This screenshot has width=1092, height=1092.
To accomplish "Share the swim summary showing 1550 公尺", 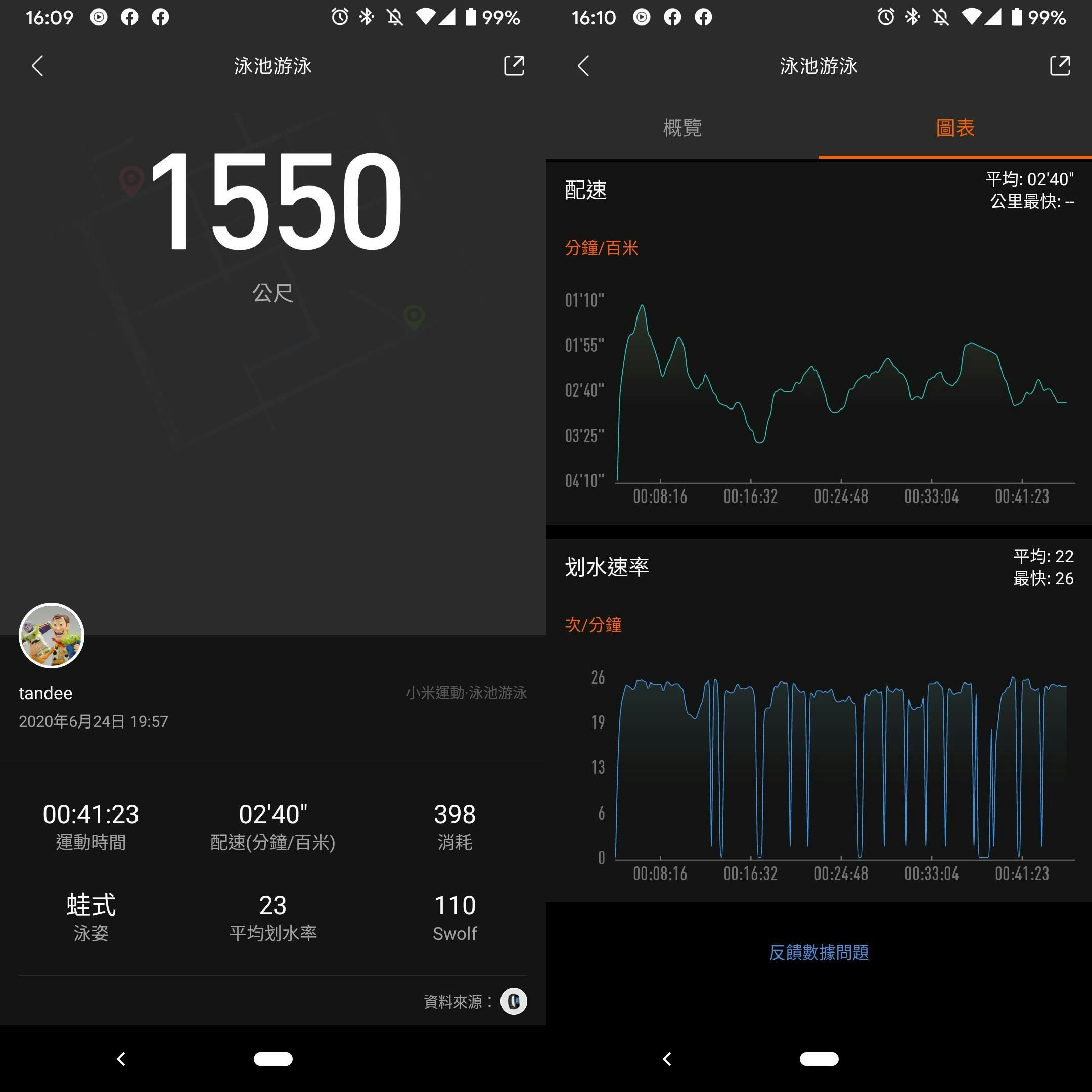I will (514, 66).
